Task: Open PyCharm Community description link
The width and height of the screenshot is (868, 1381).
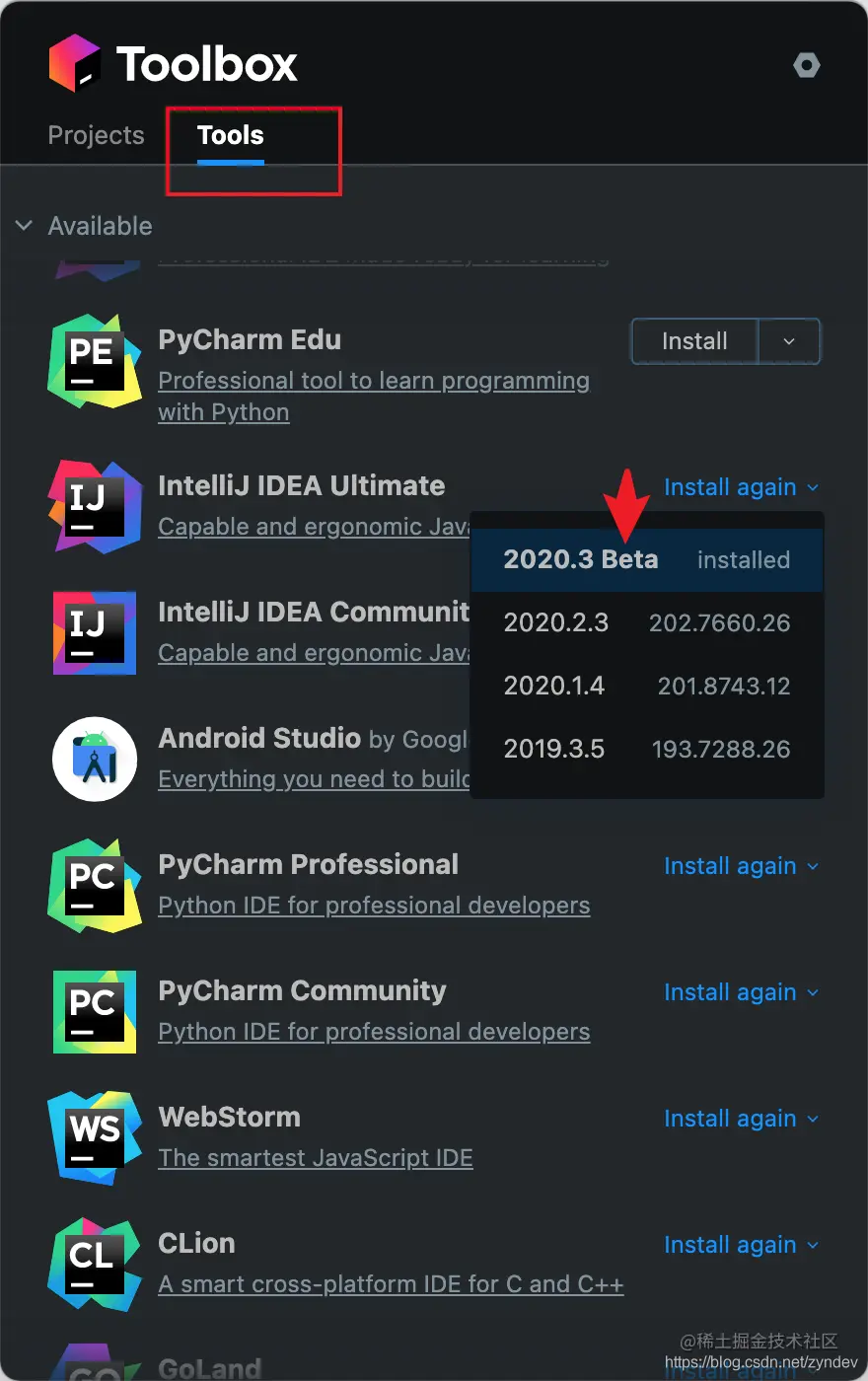Action: click(x=374, y=1032)
